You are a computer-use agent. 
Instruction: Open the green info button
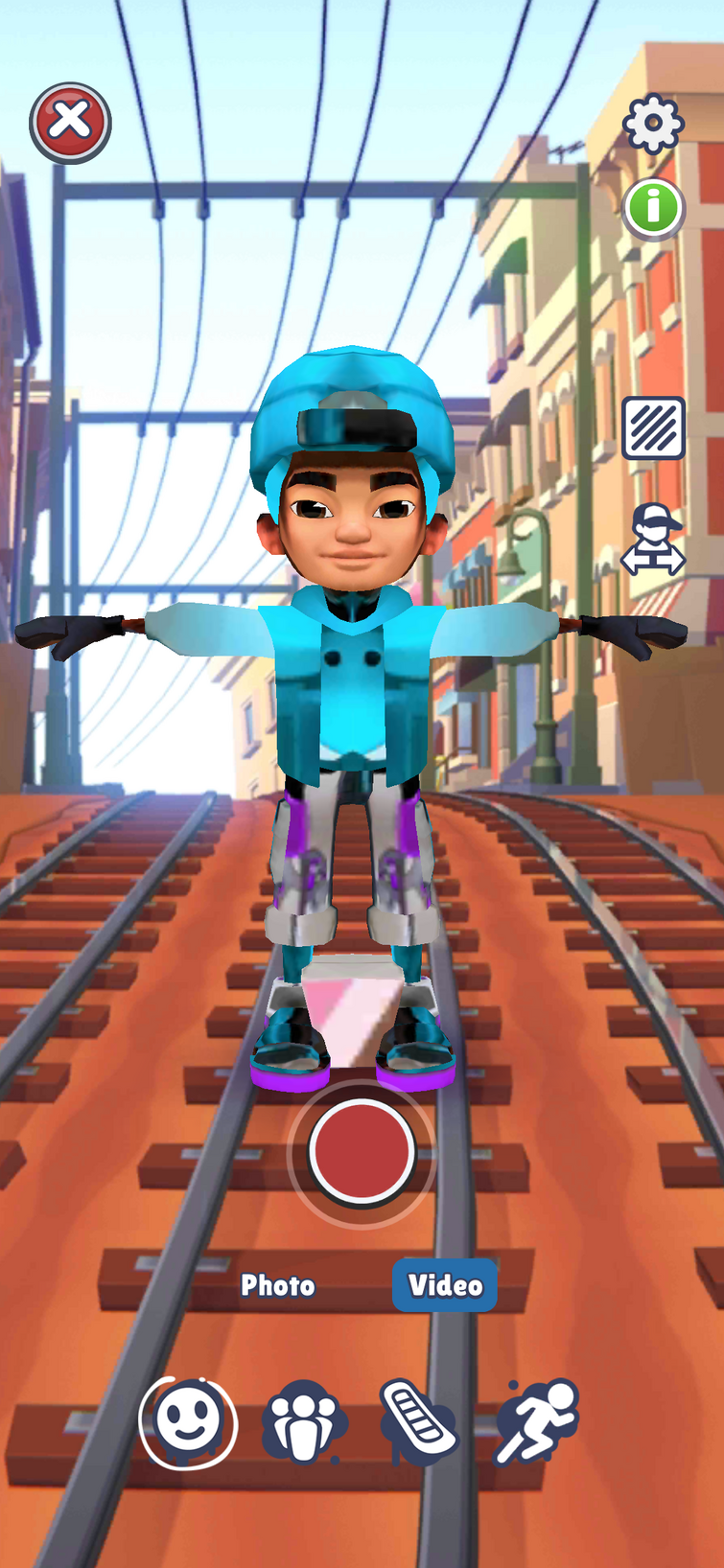[653, 207]
